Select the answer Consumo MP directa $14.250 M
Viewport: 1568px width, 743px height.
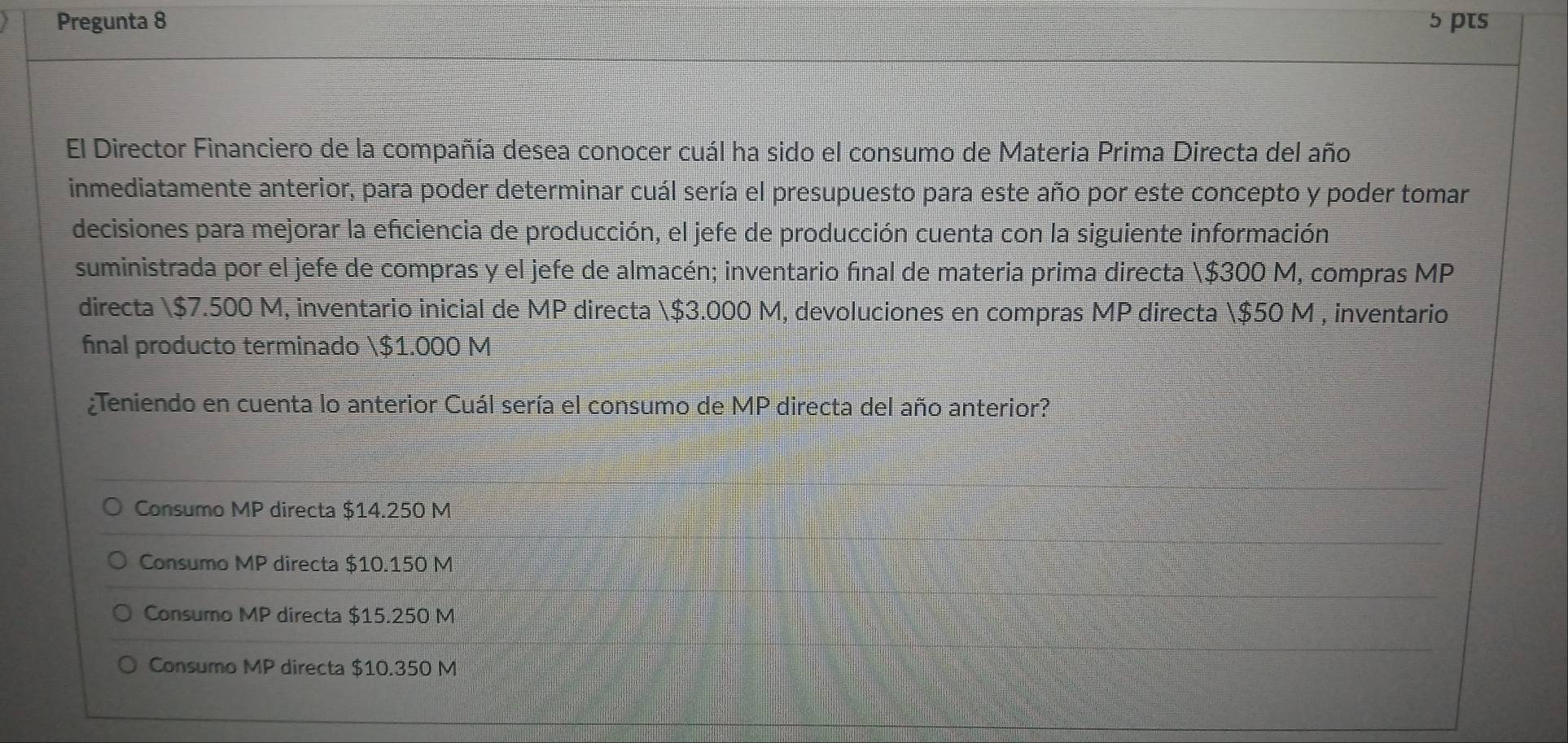coord(114,509)
